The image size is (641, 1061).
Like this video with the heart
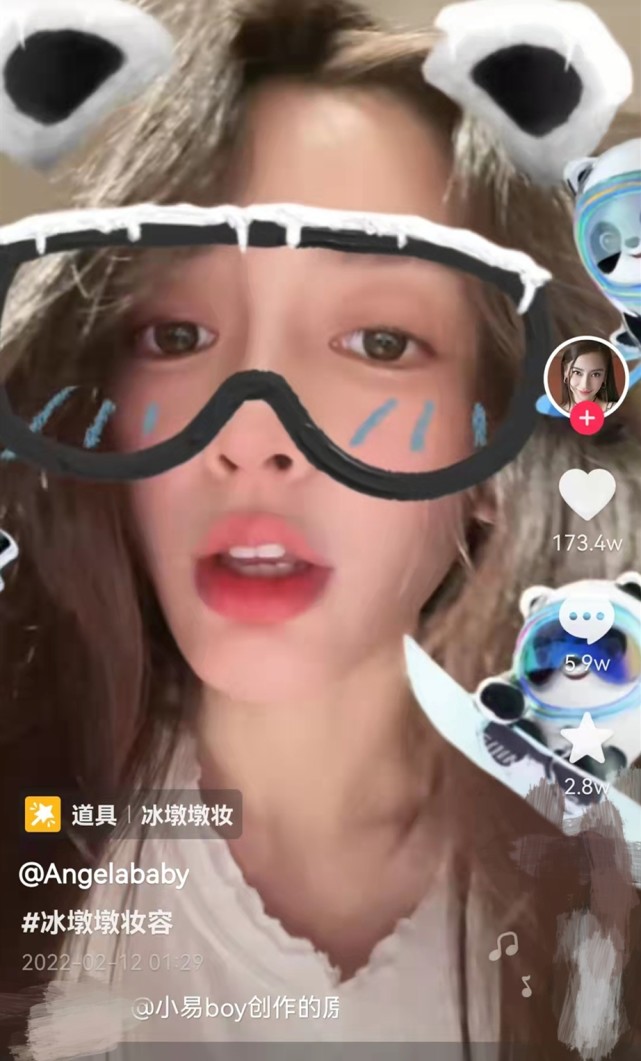[x=586, y=495]
